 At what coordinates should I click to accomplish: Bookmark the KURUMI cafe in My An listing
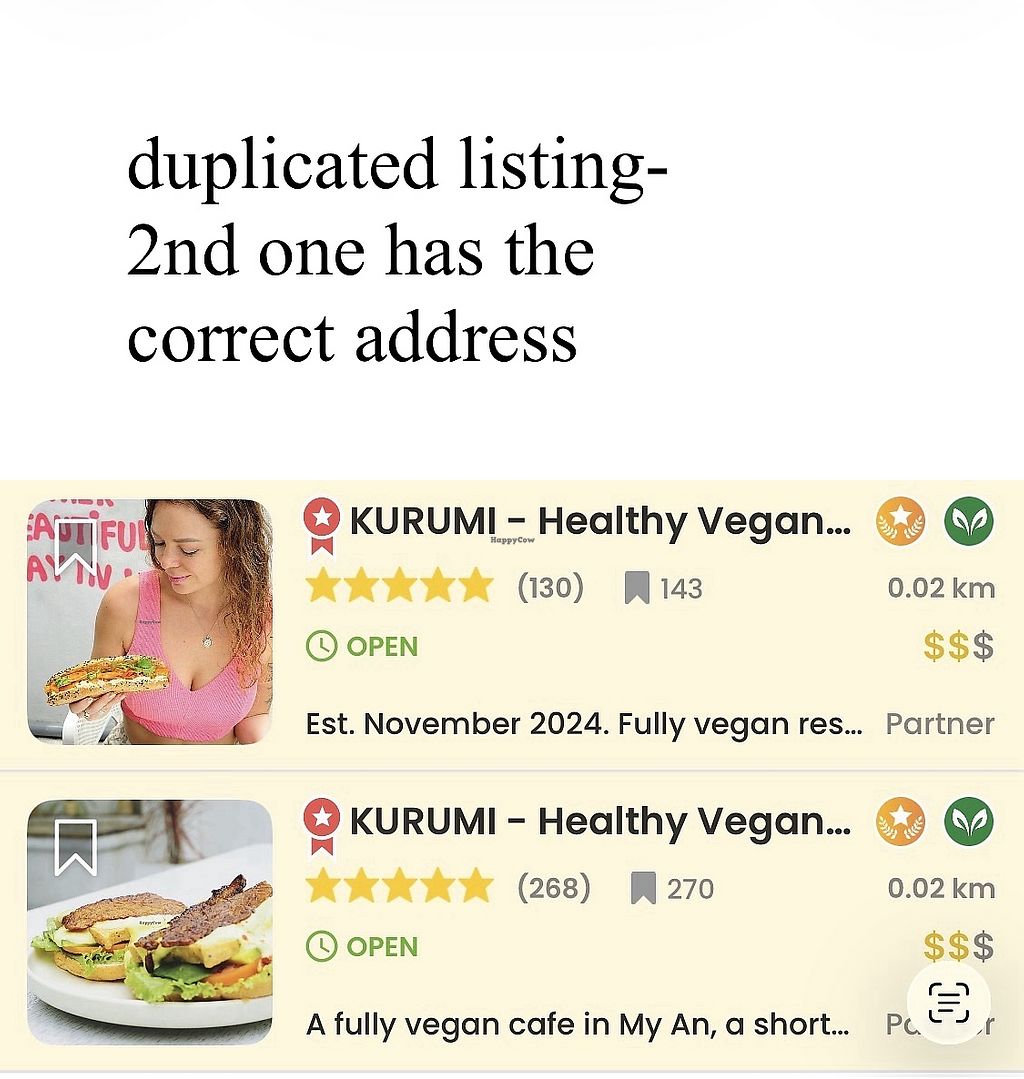[75, 848]
